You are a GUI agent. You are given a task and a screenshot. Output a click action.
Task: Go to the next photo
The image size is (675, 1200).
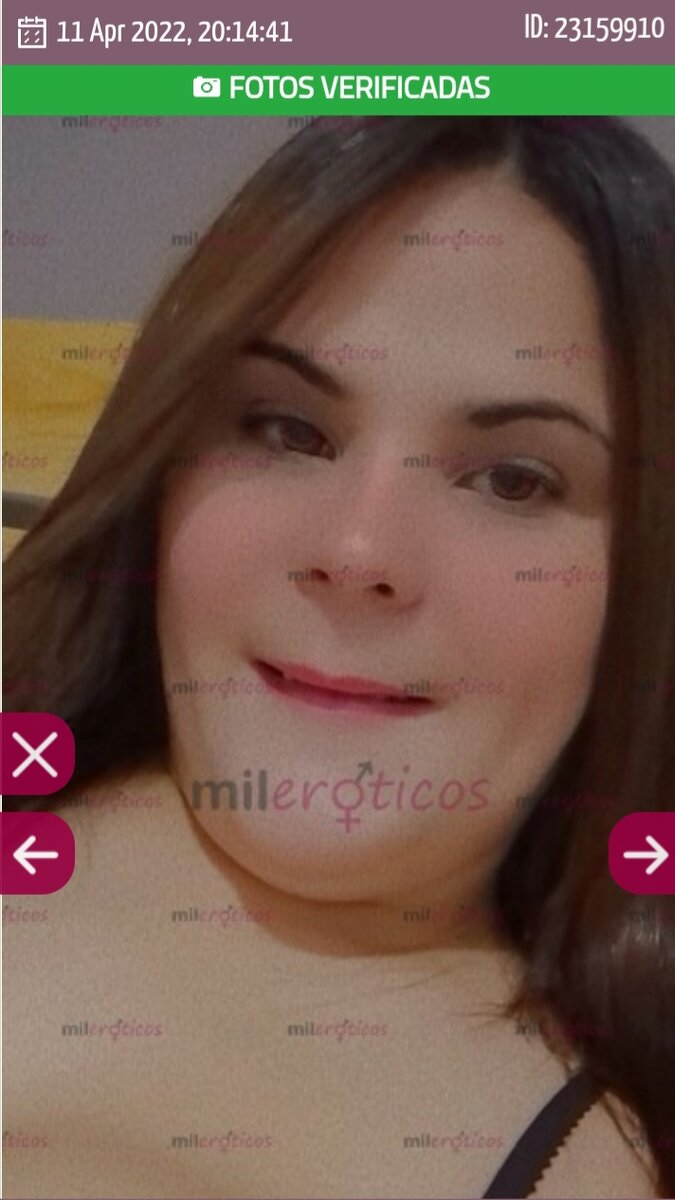pyautogui.click(x=643, y=854)
